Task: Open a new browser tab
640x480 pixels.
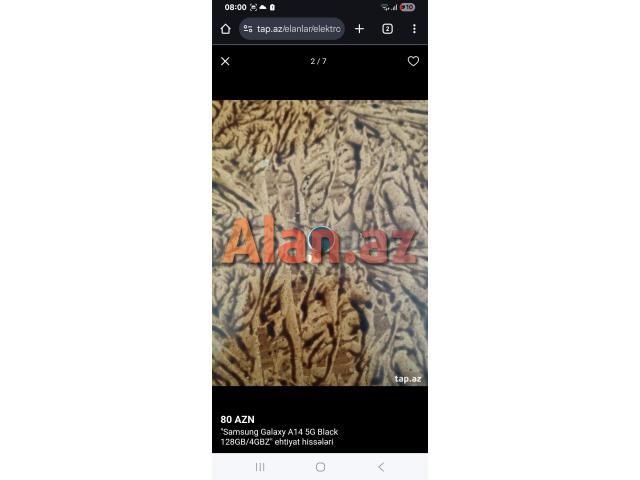Action: 360,29
